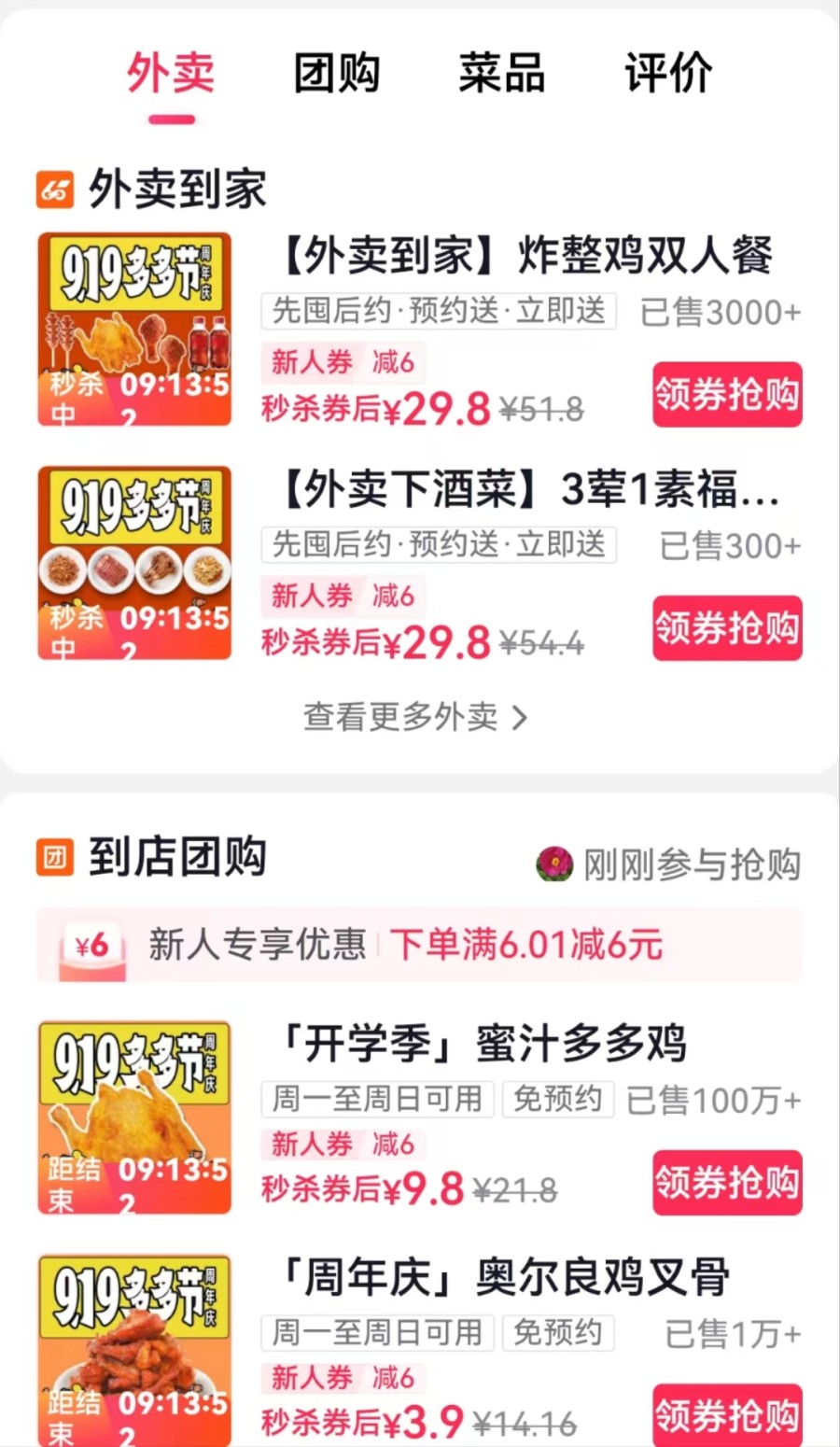Tap 领券抢购 for 蜜汁多多鸡
Screen dimensions: 840x1447
[x=727, y=1182]
